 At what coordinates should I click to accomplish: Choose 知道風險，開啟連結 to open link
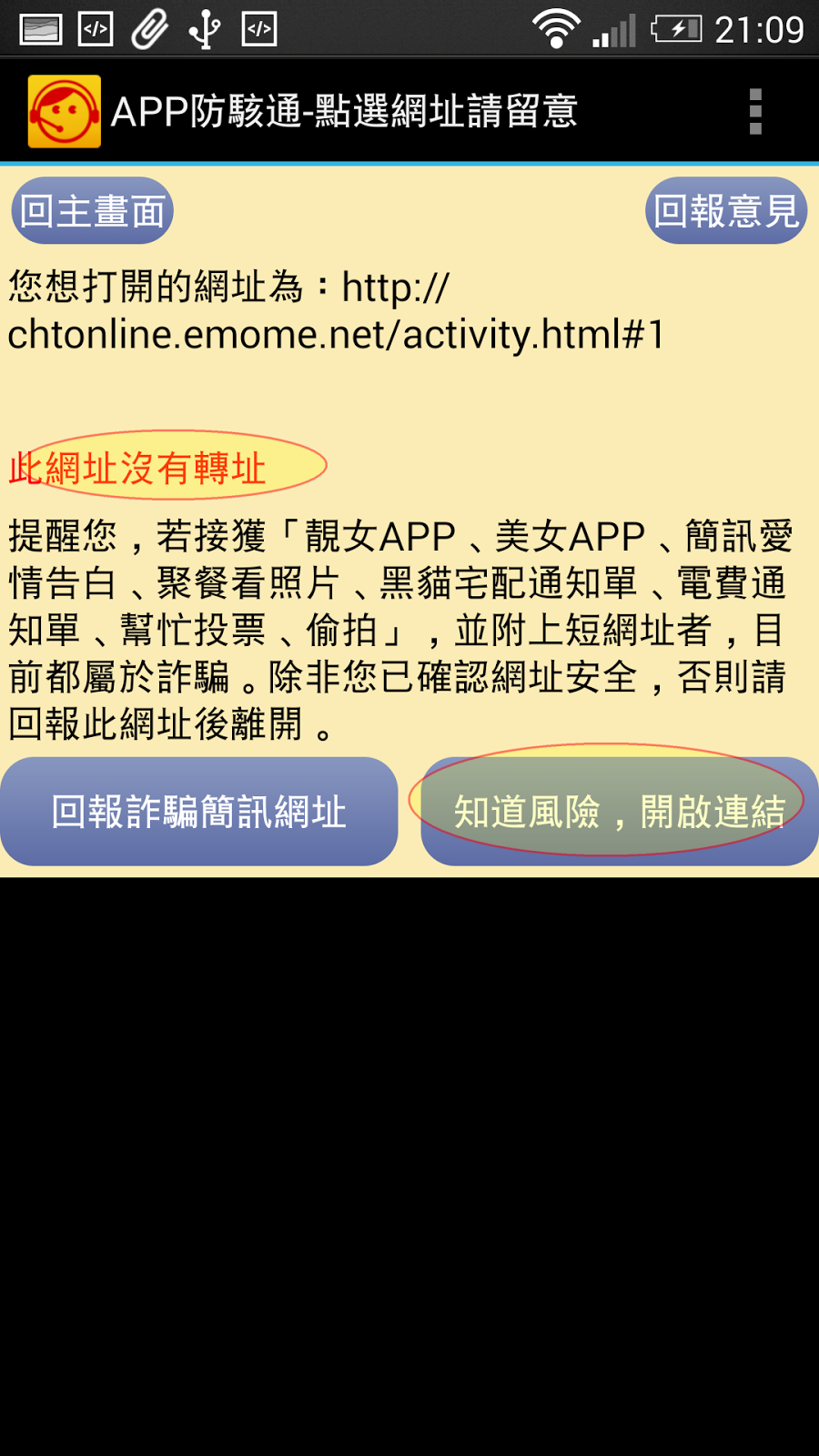click(619, 812)
